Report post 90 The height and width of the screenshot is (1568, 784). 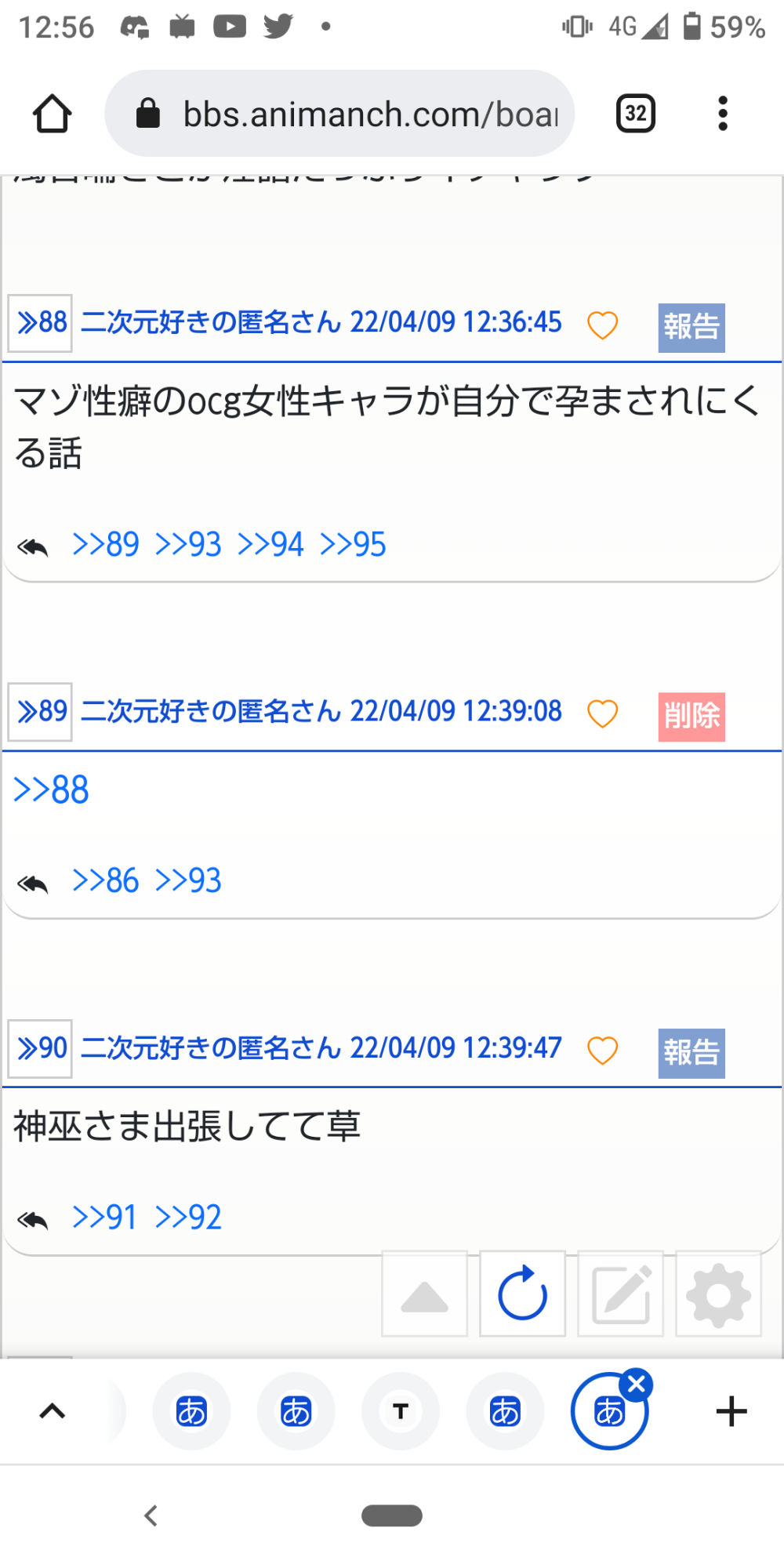click(691, 1053)
